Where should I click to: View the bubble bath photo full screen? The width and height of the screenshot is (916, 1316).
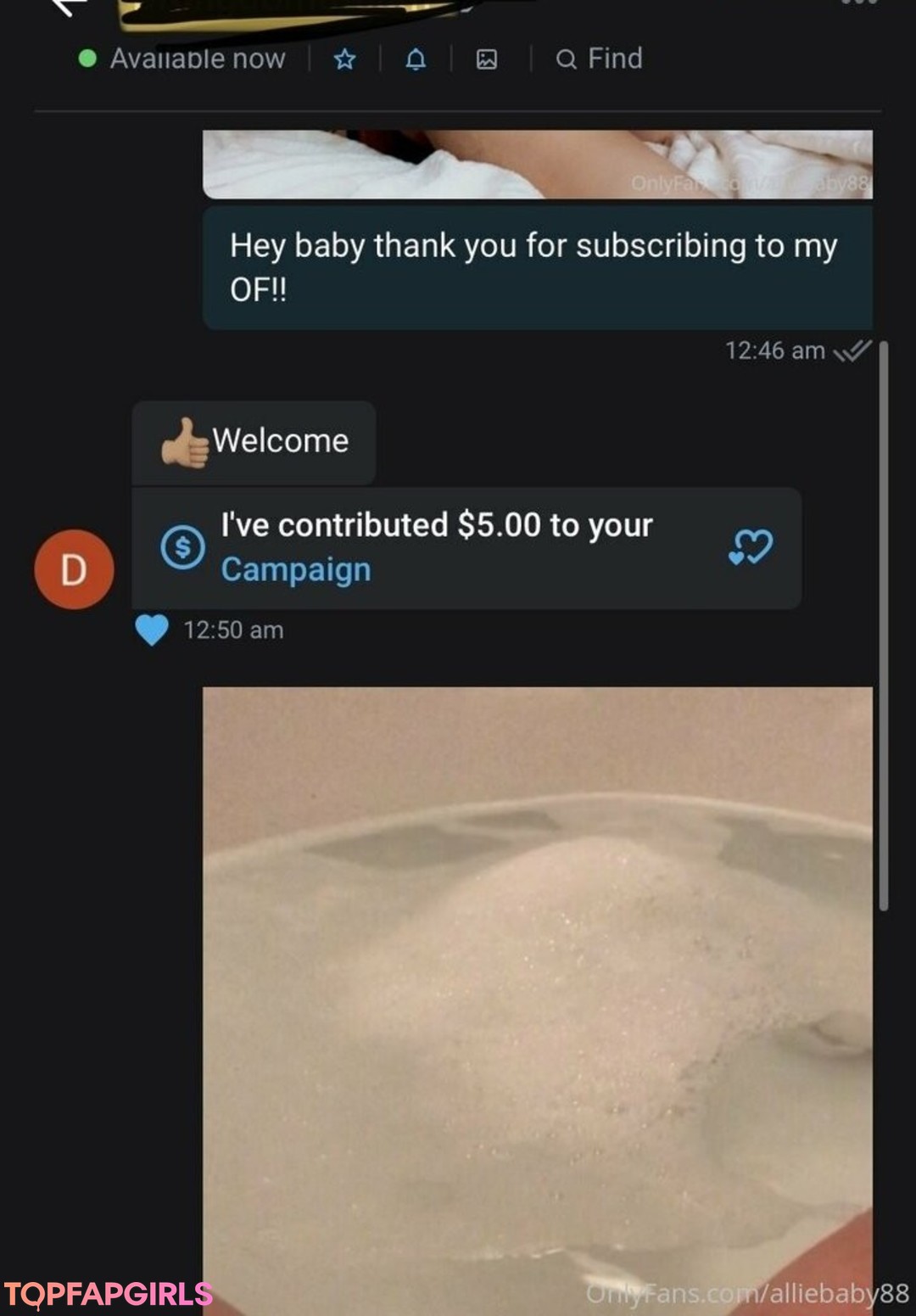(537, 993)
